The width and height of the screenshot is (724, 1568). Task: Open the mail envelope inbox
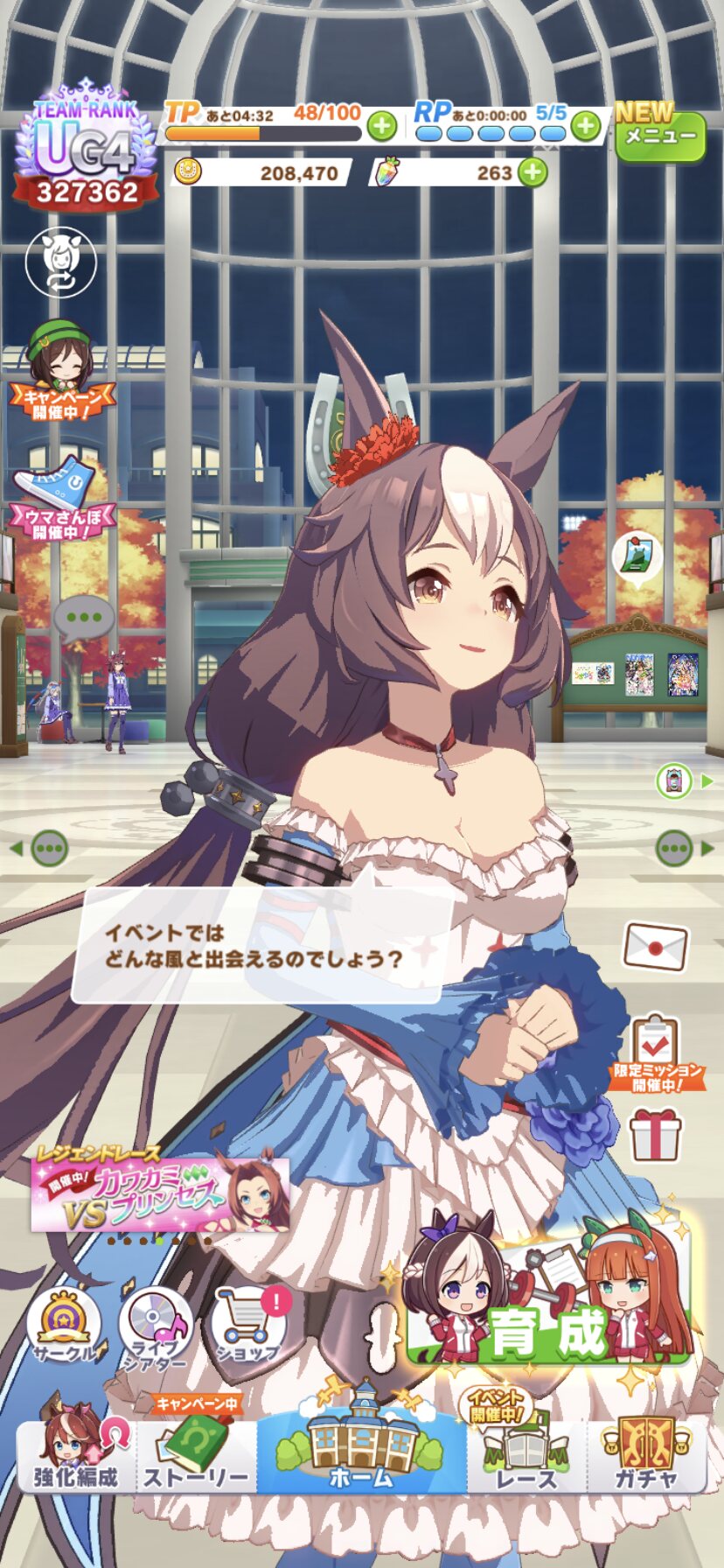(655, 946)
